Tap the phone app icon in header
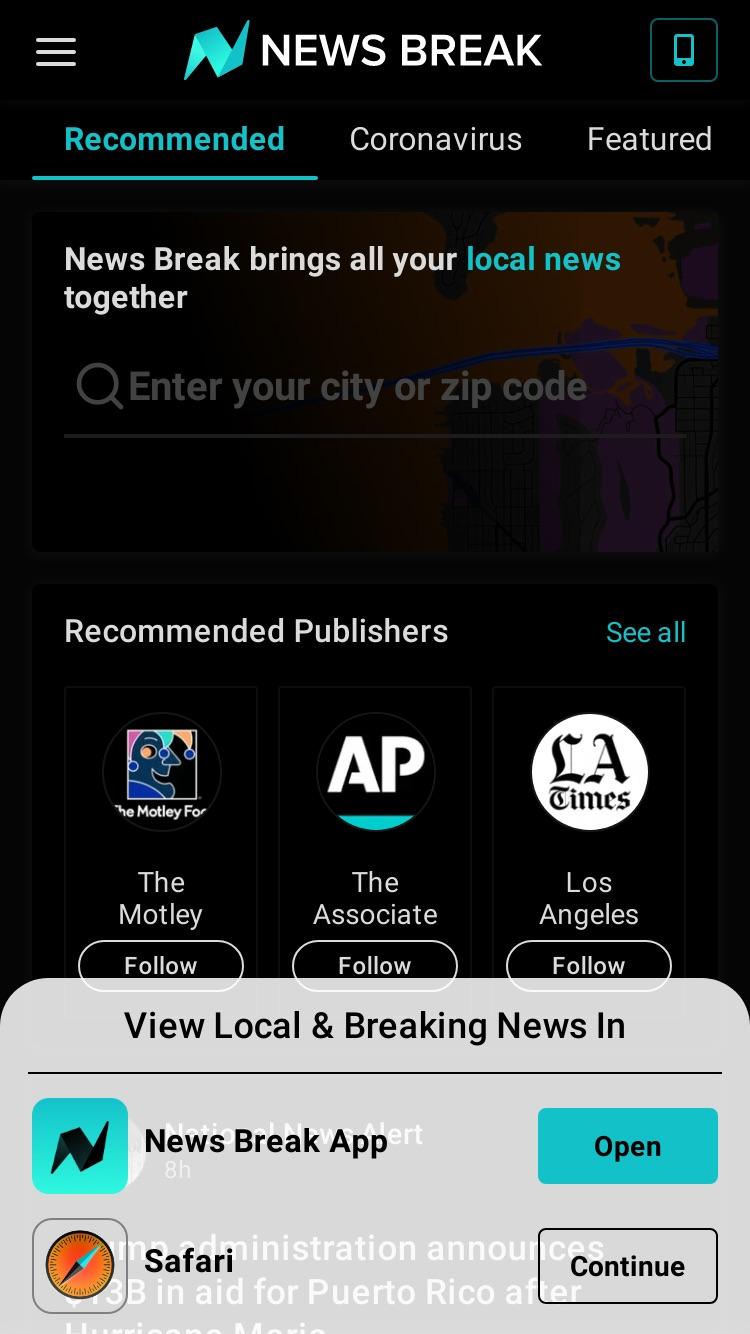Screen dimensions: 750x1334 point(684,50)
